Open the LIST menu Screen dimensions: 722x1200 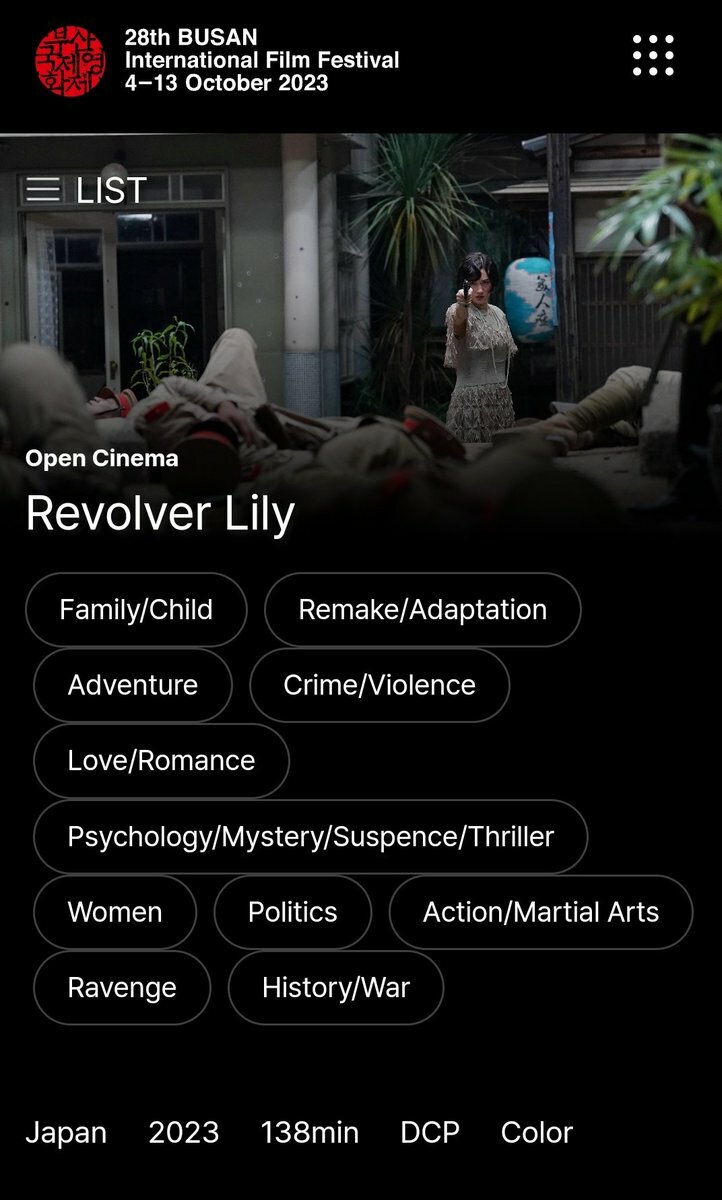pos(86,190)
